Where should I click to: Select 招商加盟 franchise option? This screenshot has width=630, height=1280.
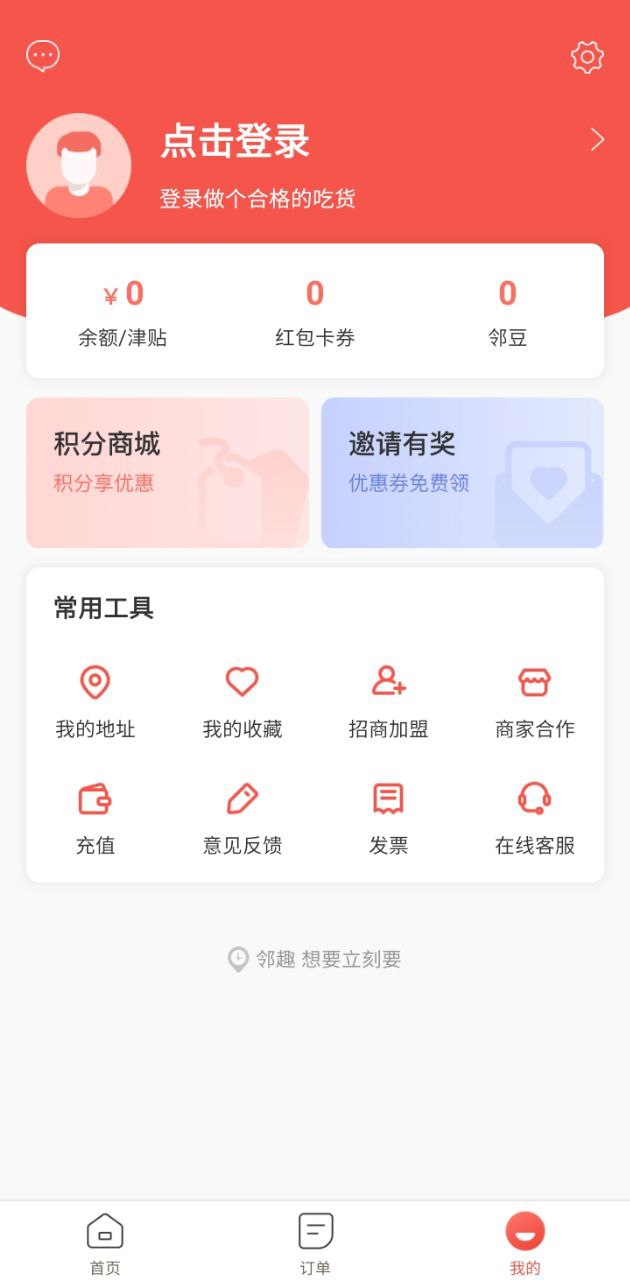pyautogui.click(x=388, y=703)
